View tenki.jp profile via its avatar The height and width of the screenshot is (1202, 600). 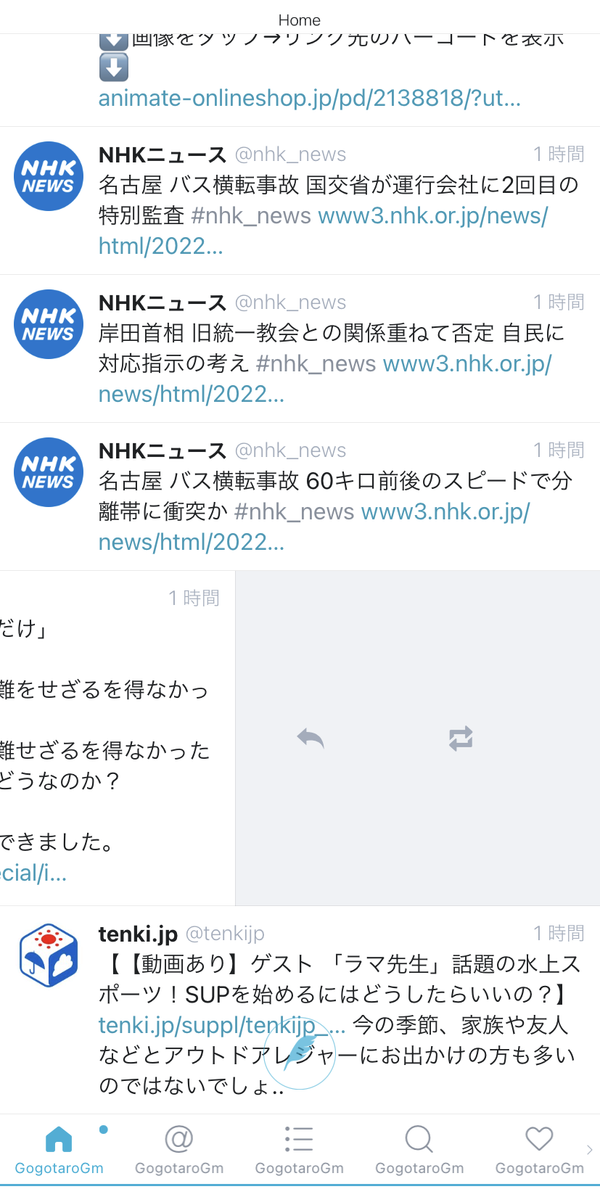49,956
